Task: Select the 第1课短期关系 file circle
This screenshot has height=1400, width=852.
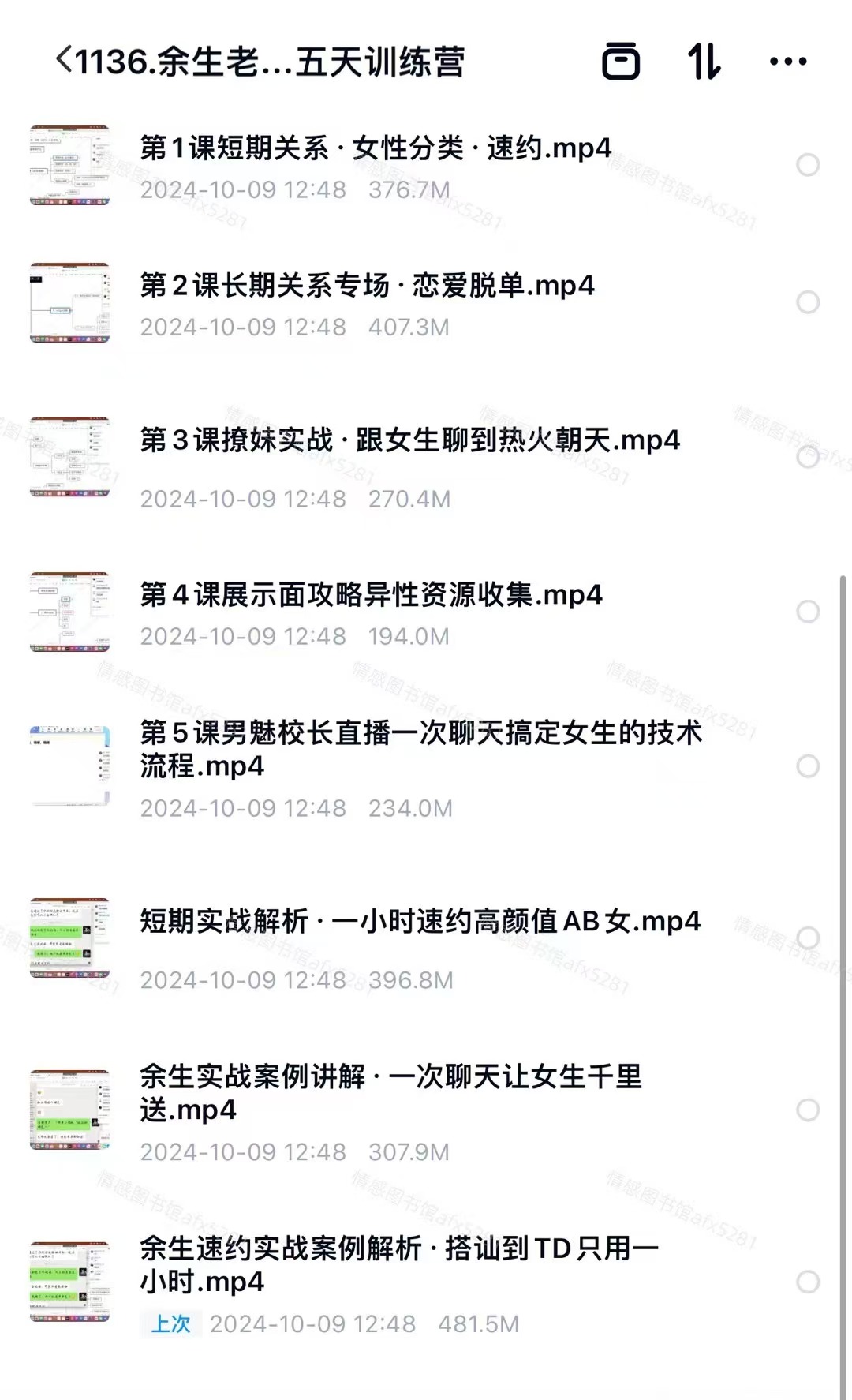Action: 807,165
